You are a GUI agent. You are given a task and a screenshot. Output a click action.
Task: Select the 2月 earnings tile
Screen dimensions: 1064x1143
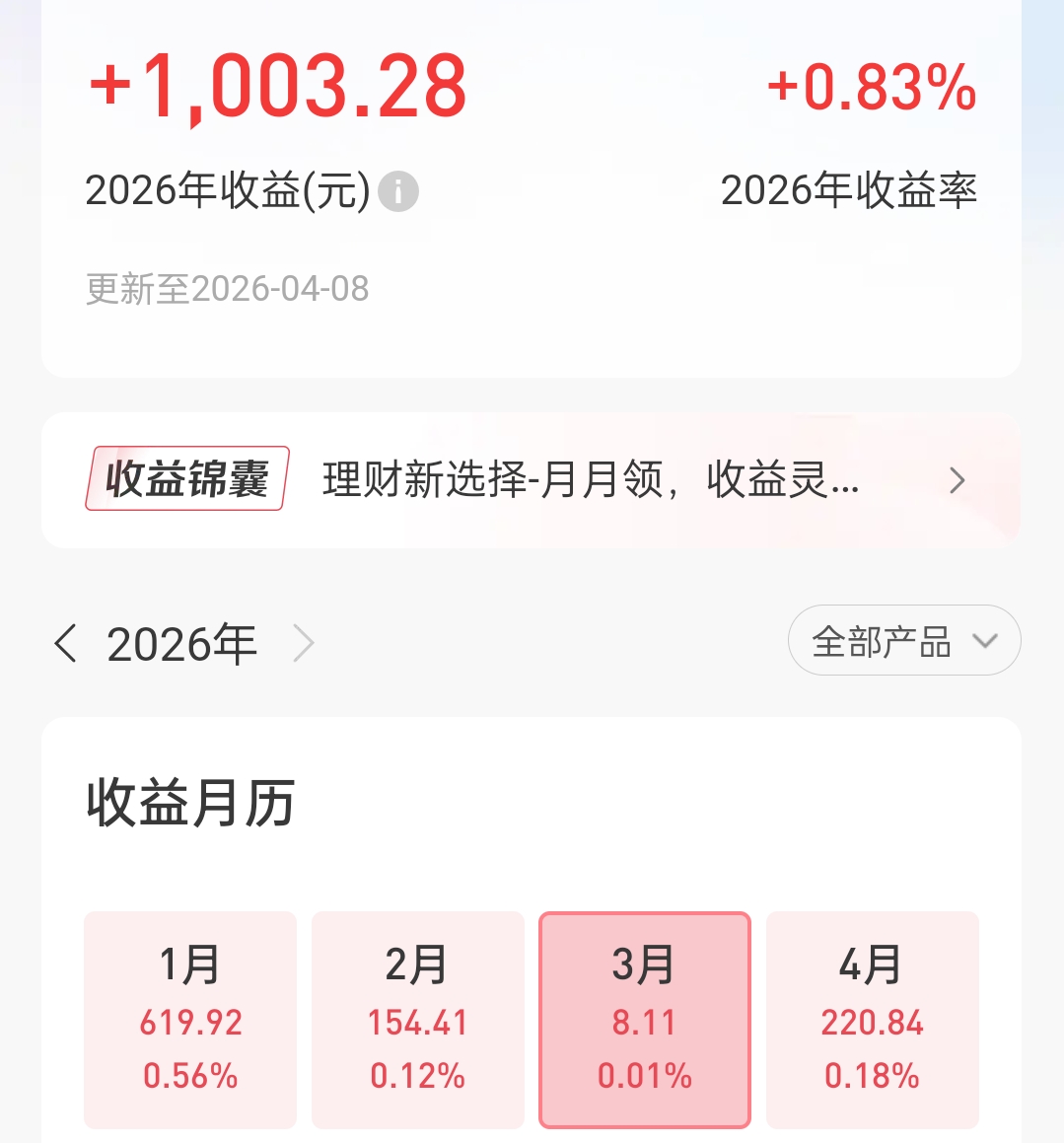click(417, 1019)
